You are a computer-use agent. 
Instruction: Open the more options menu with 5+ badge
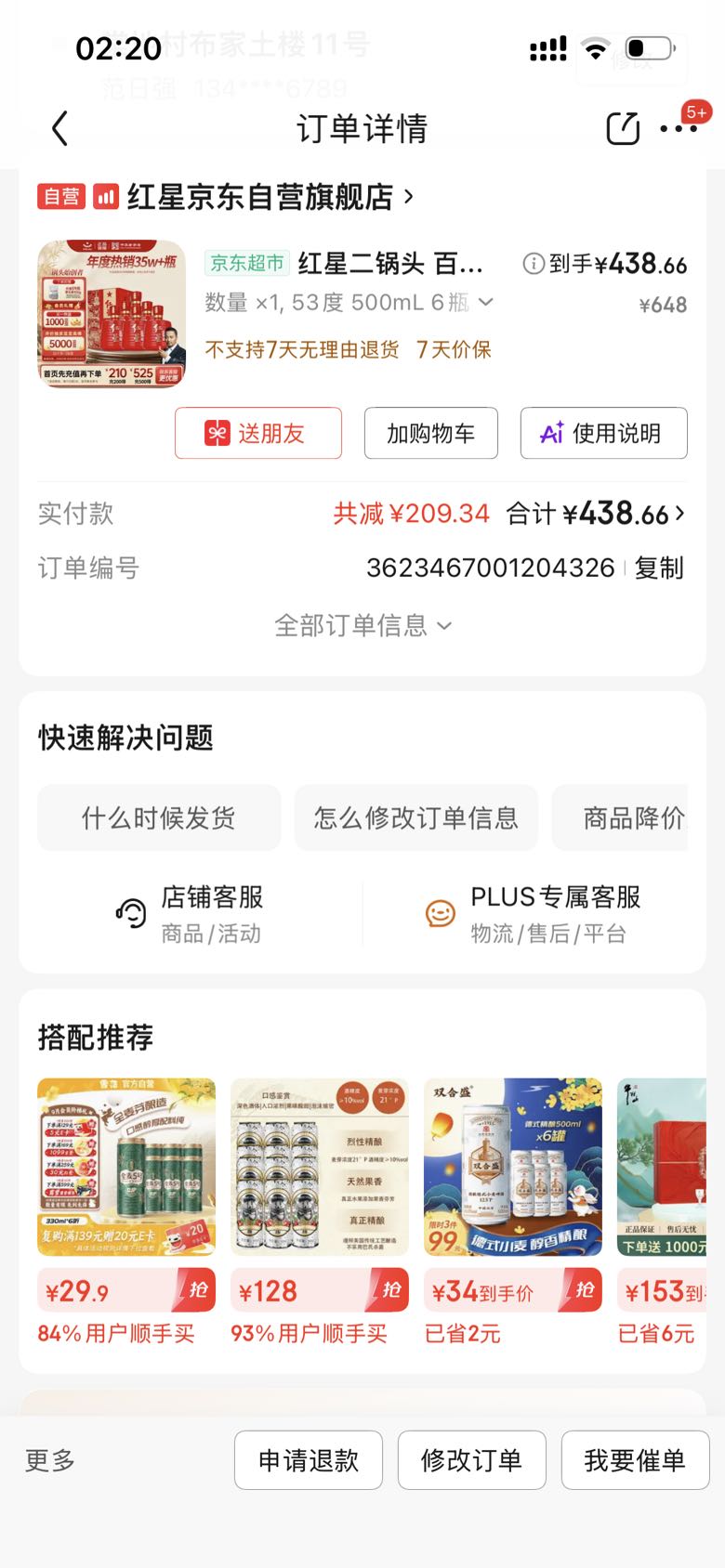(x=679, y=126)
